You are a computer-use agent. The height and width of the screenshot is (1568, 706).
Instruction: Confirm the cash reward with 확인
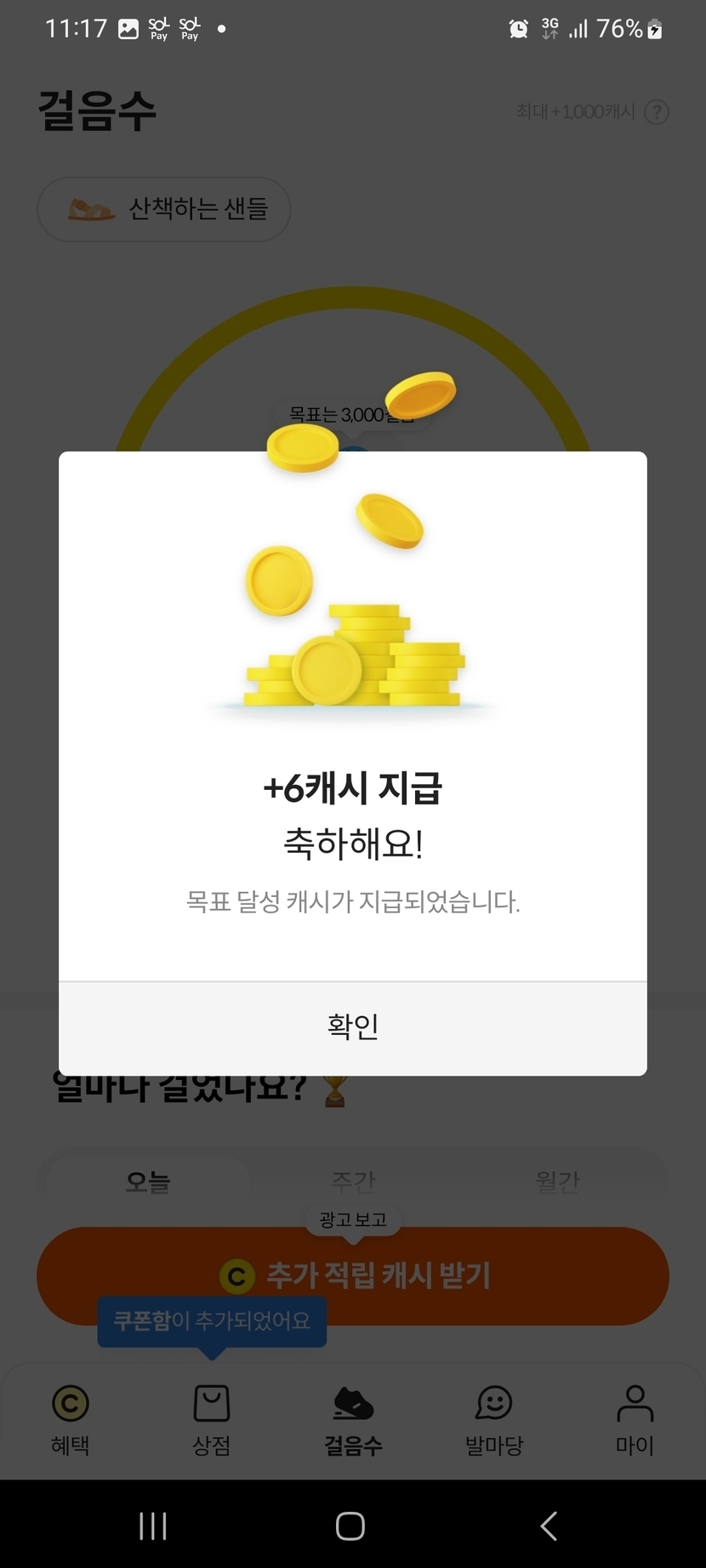point(352,1027)
